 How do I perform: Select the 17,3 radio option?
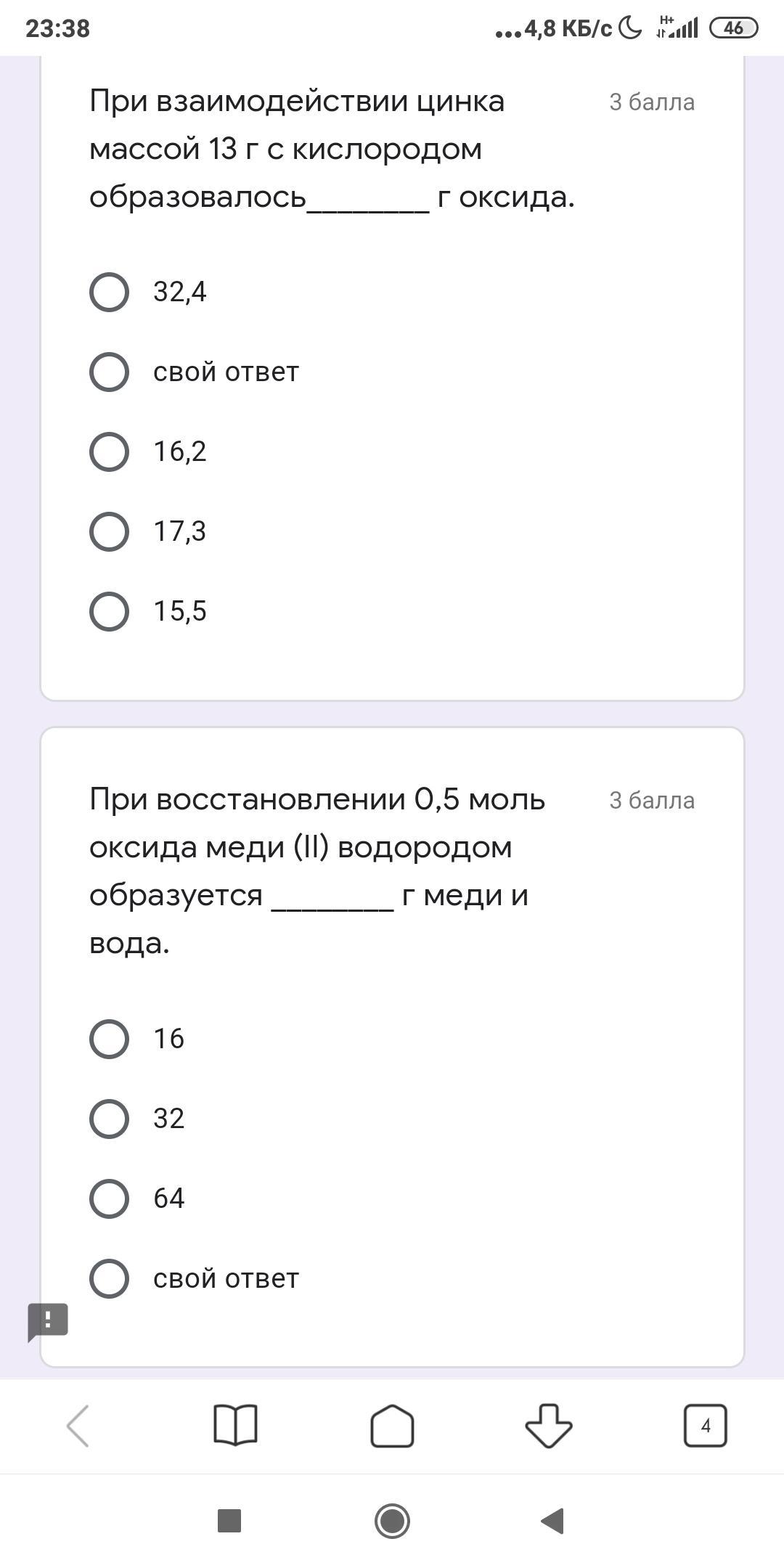[x=109, y=531]
